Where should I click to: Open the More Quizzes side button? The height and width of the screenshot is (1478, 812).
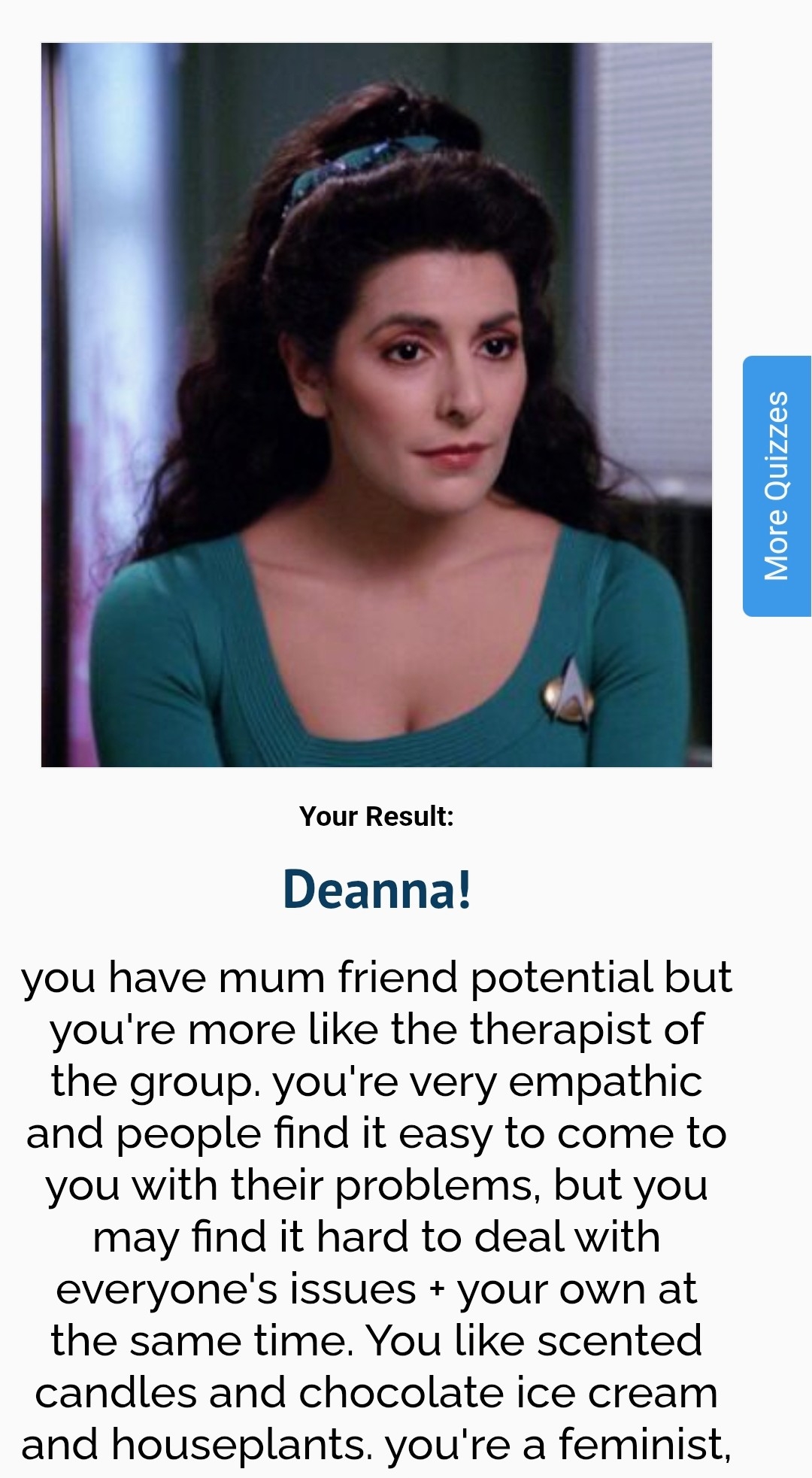(777, 486)
